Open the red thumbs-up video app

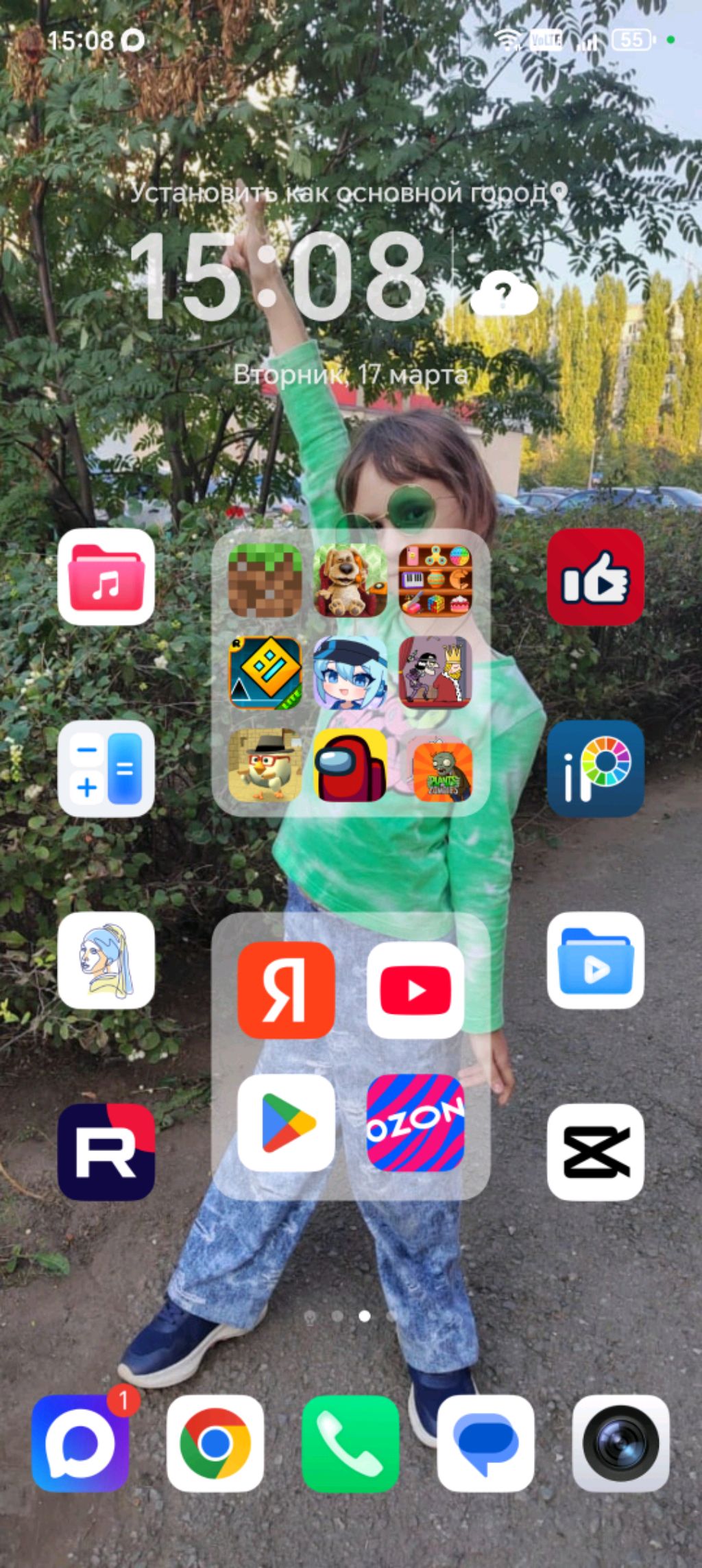point(595,576)
